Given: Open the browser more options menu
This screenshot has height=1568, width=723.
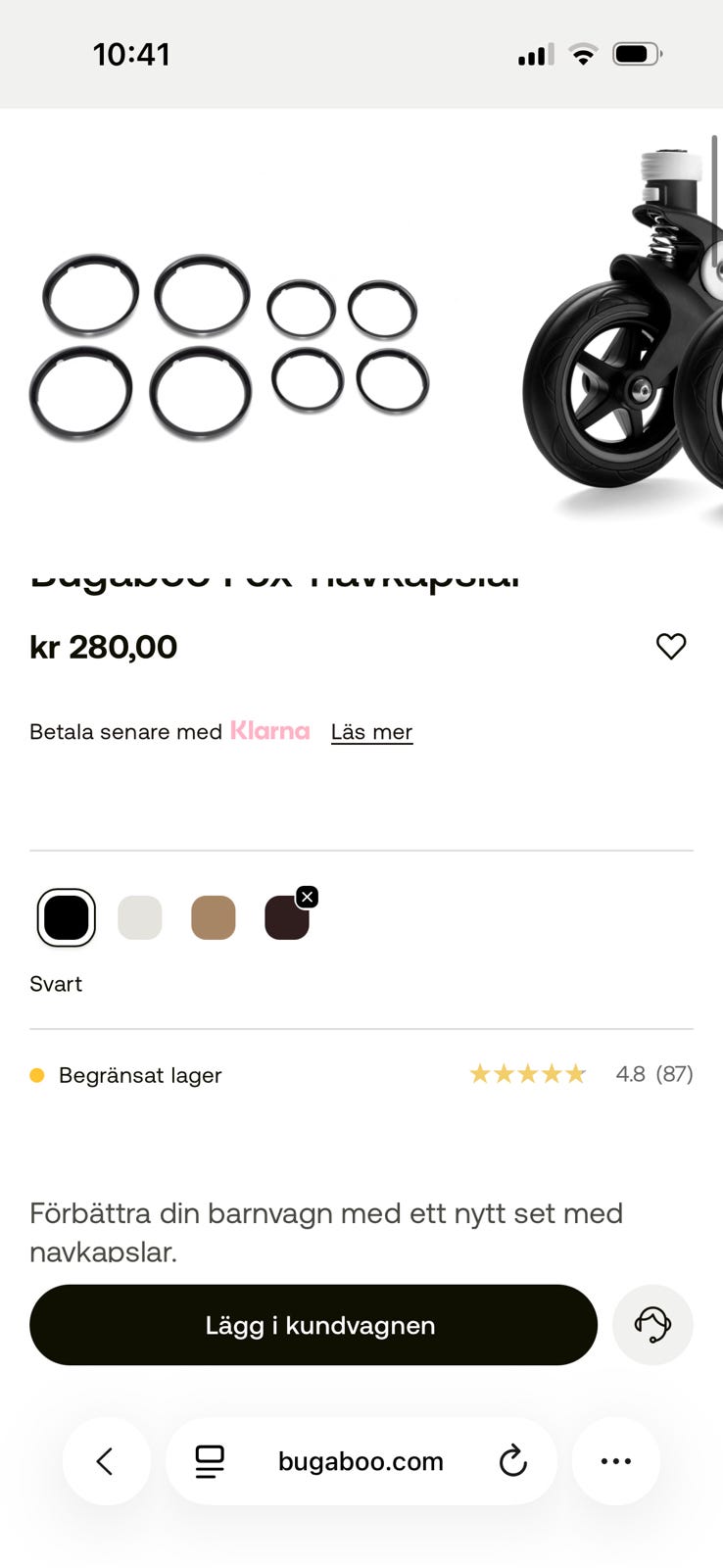Looking at the screenshot, I should [615, 1461].
